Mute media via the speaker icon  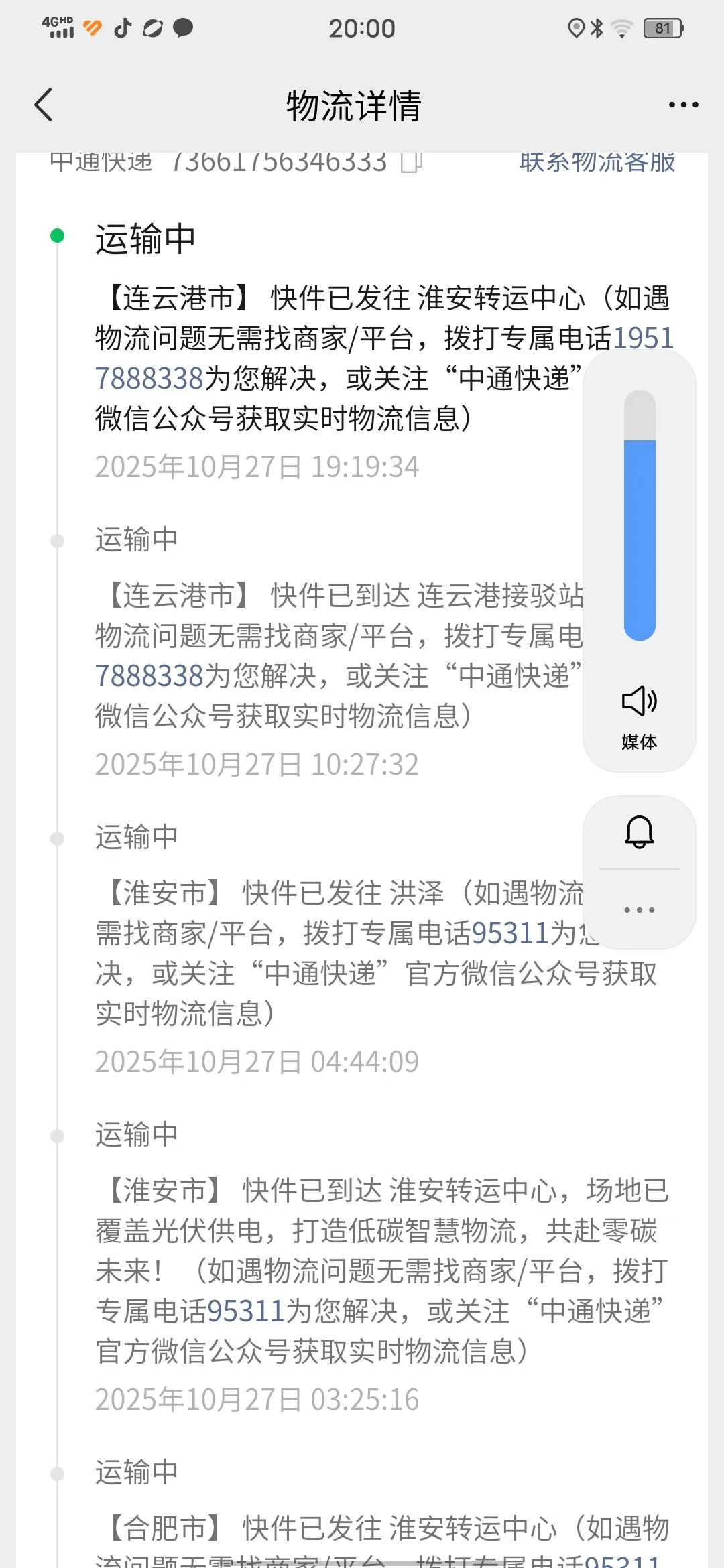click(639, 702)
